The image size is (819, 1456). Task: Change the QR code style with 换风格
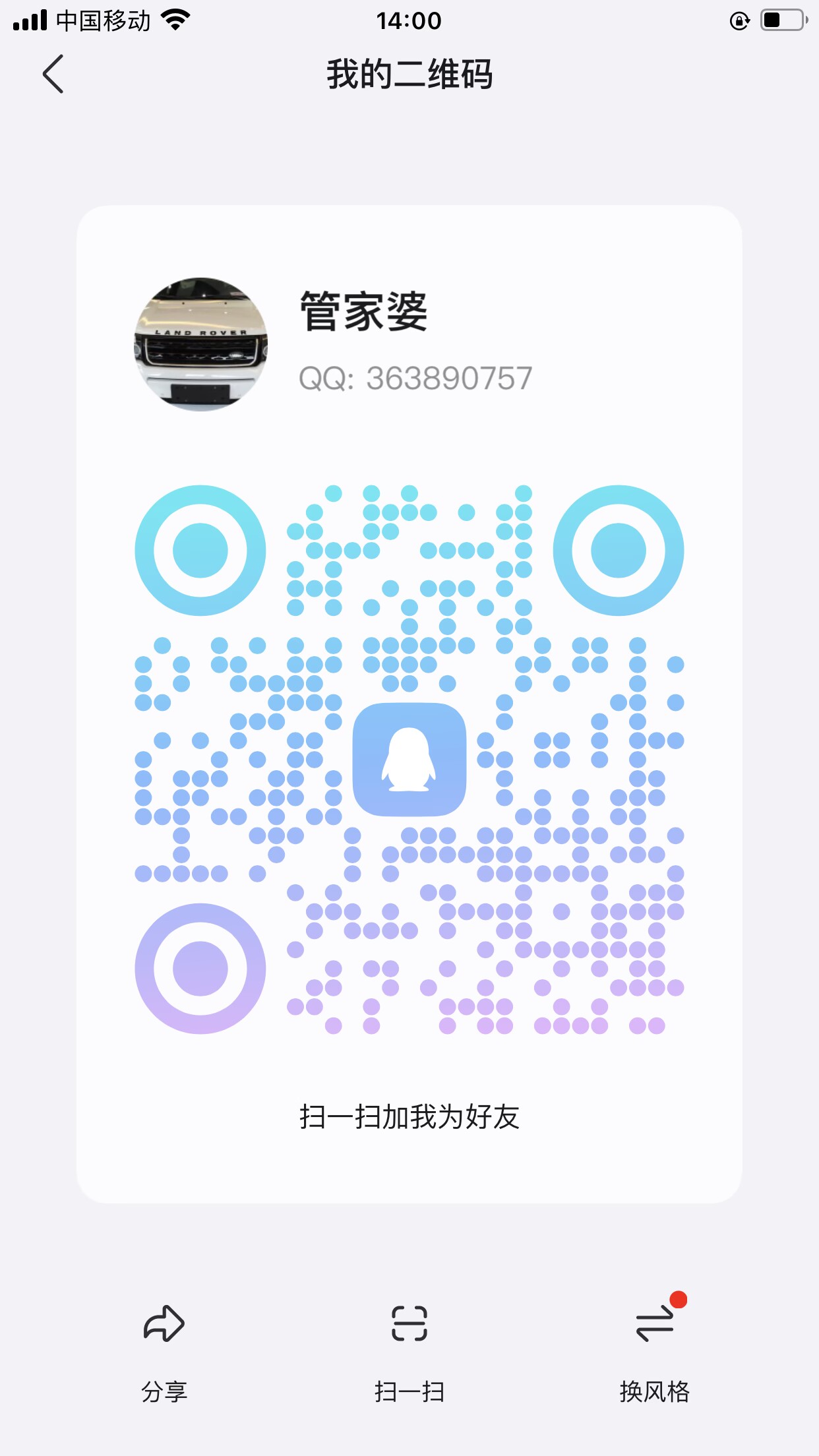[655, 1352]
